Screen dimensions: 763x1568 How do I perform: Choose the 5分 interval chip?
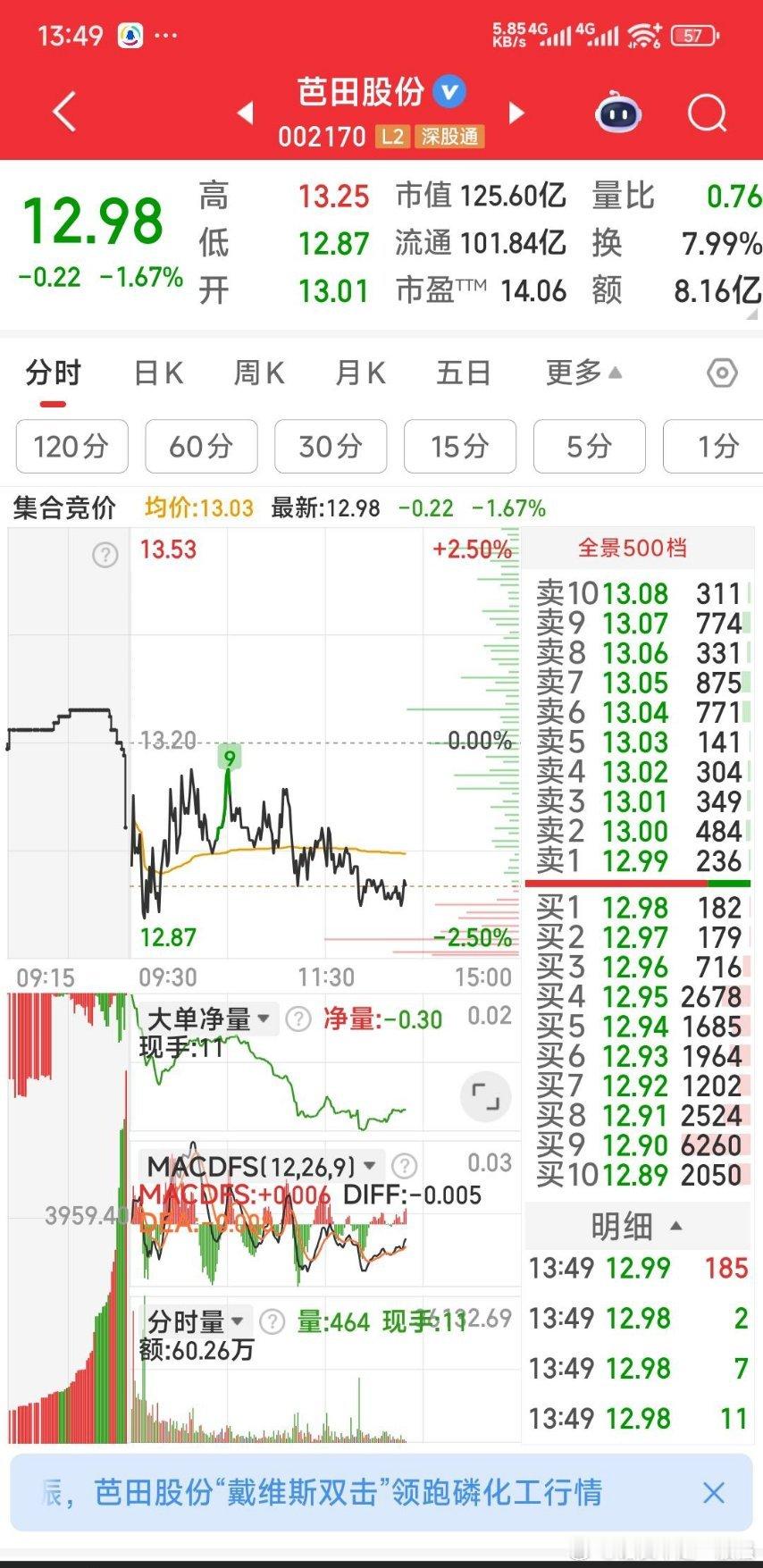pyautogui.click(x=590, y=446)
